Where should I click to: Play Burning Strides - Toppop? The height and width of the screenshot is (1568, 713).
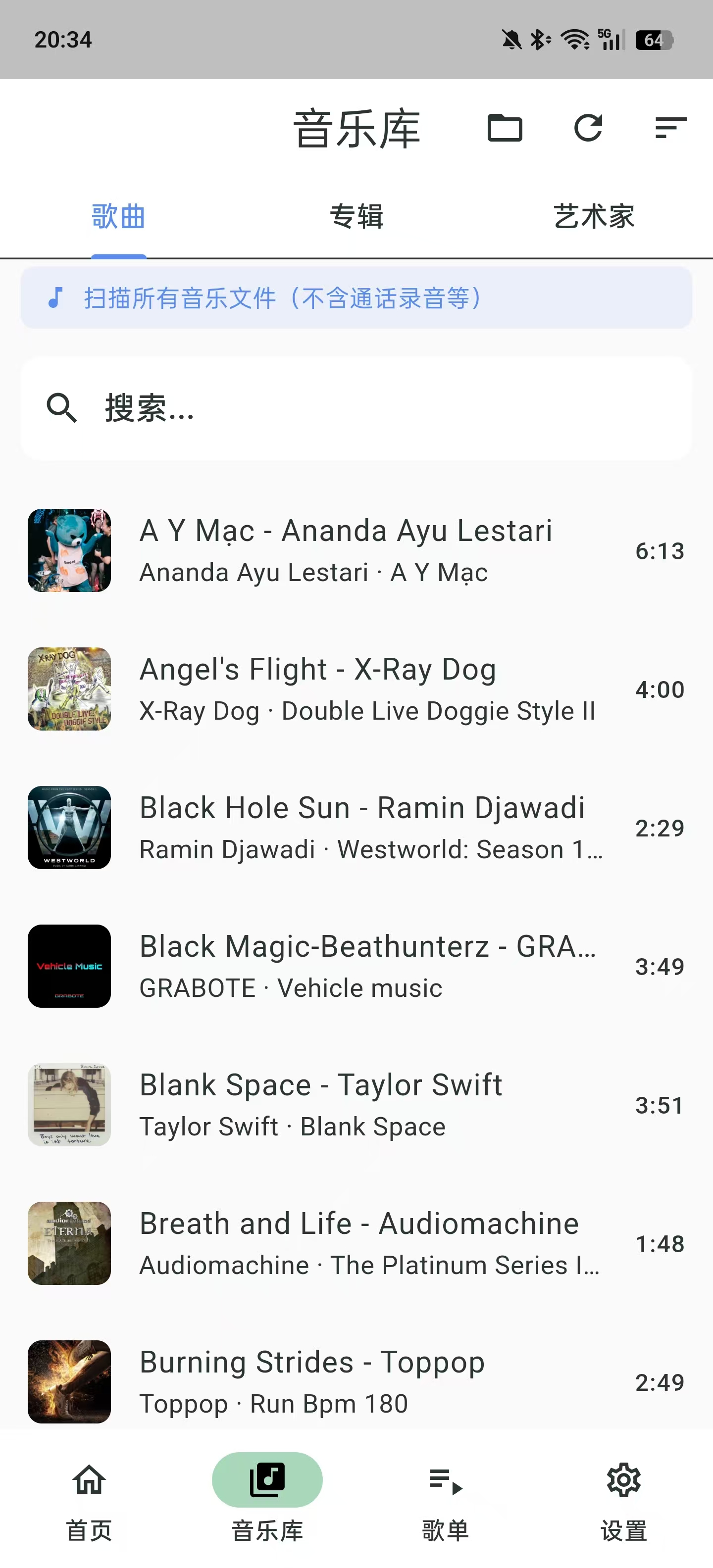pyautogui.click(x=356, y=1382)
